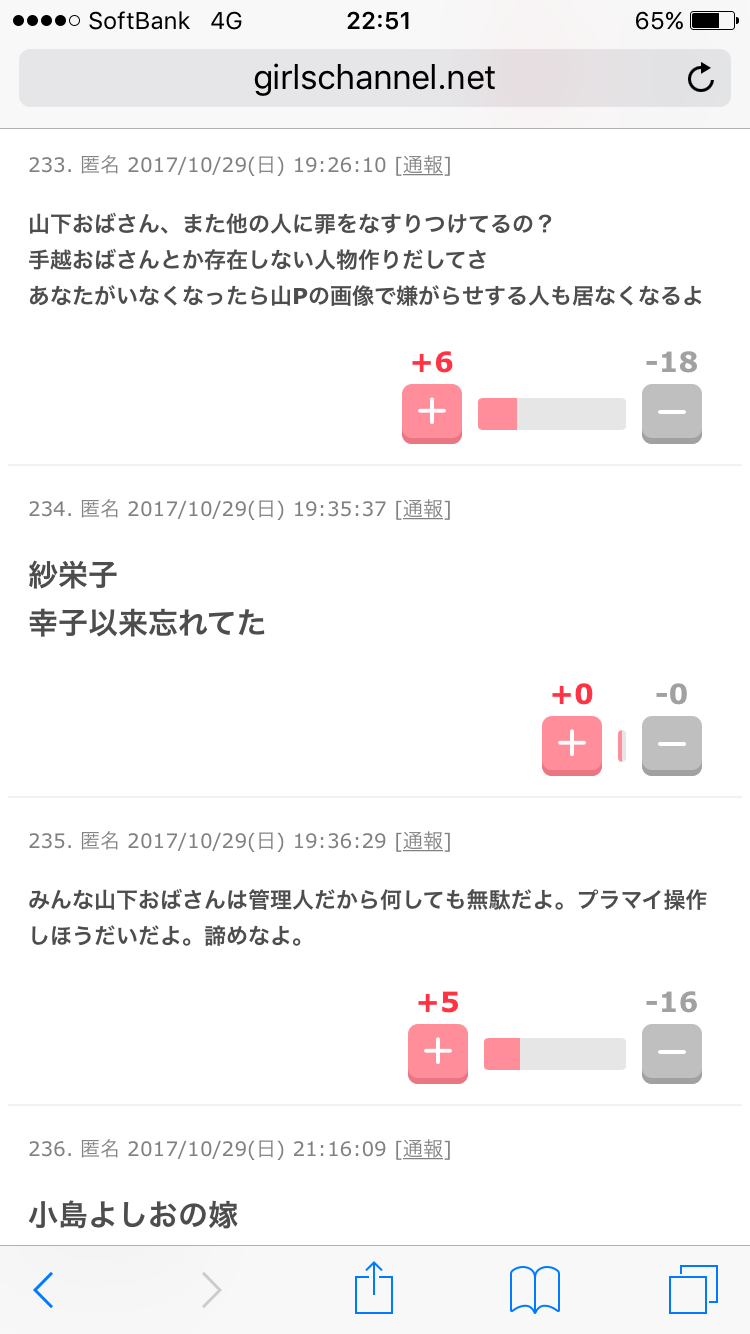The image size is (750, 1334).
Task: Open Safari bookmarks
Action: coord(535,1290)
